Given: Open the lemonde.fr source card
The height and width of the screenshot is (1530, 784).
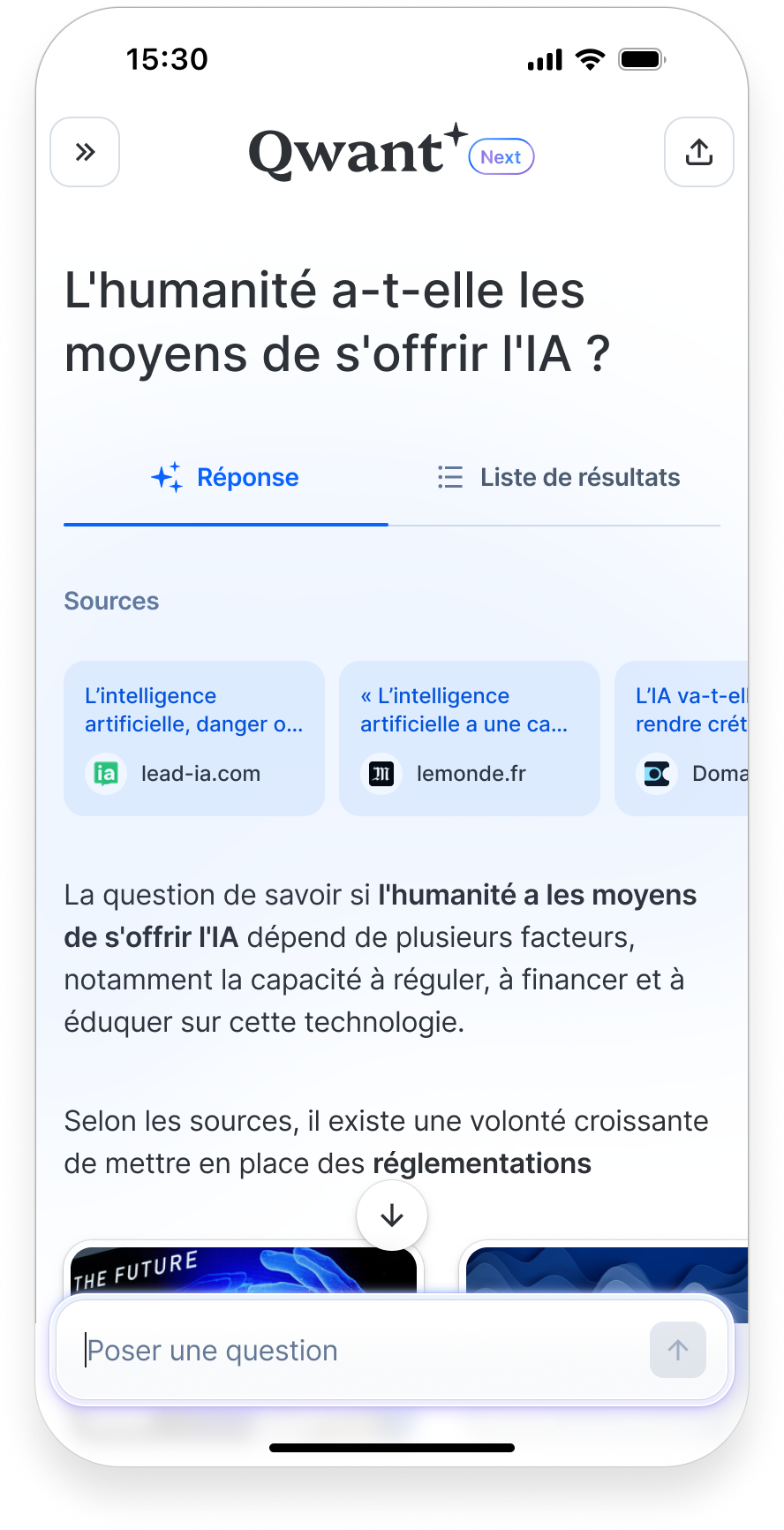Looking at the screenshot, I should [x=469, y=738].
